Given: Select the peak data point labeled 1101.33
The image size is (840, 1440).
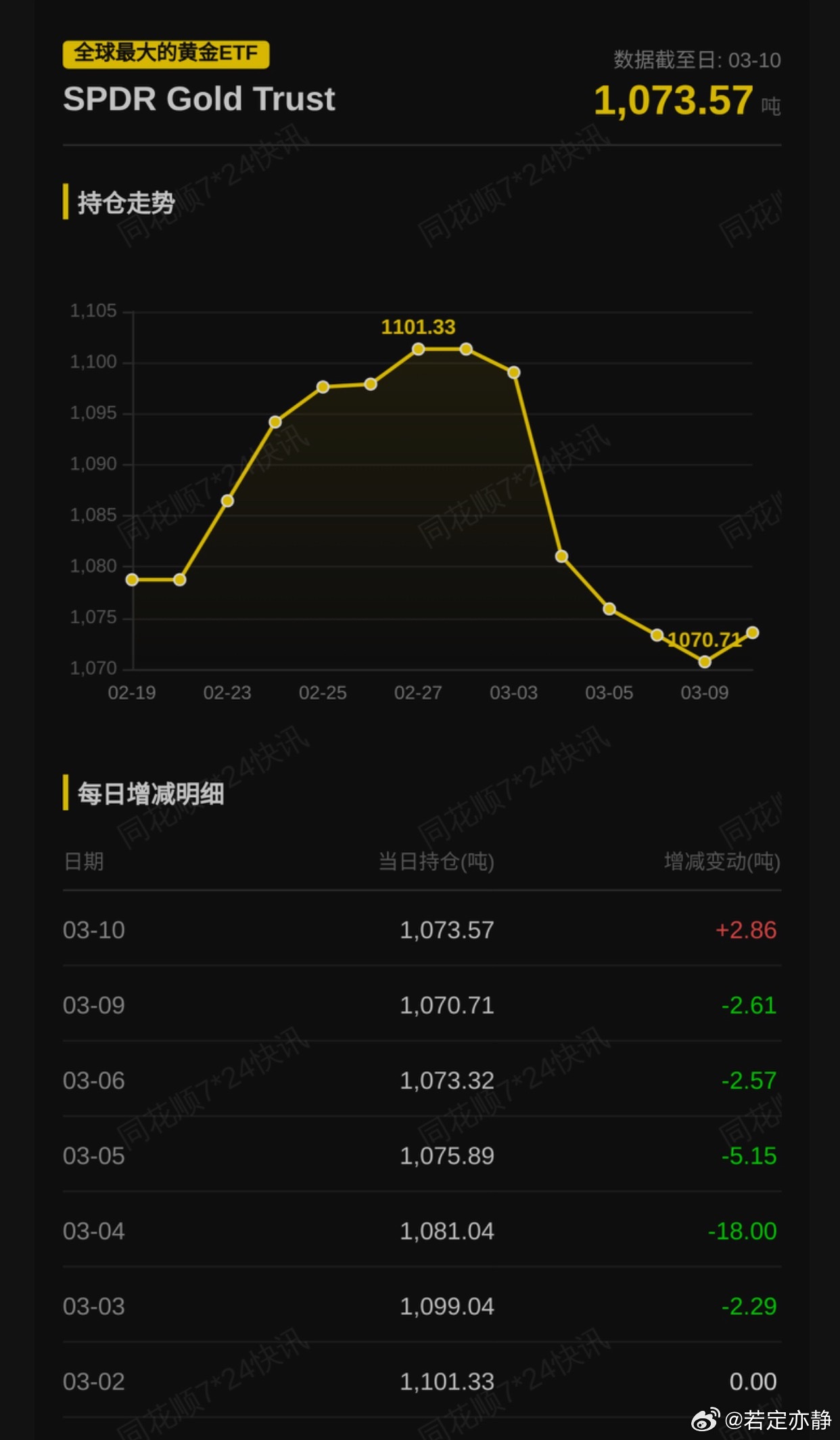Looking at the screenshot, I should [x=419, y=348].
